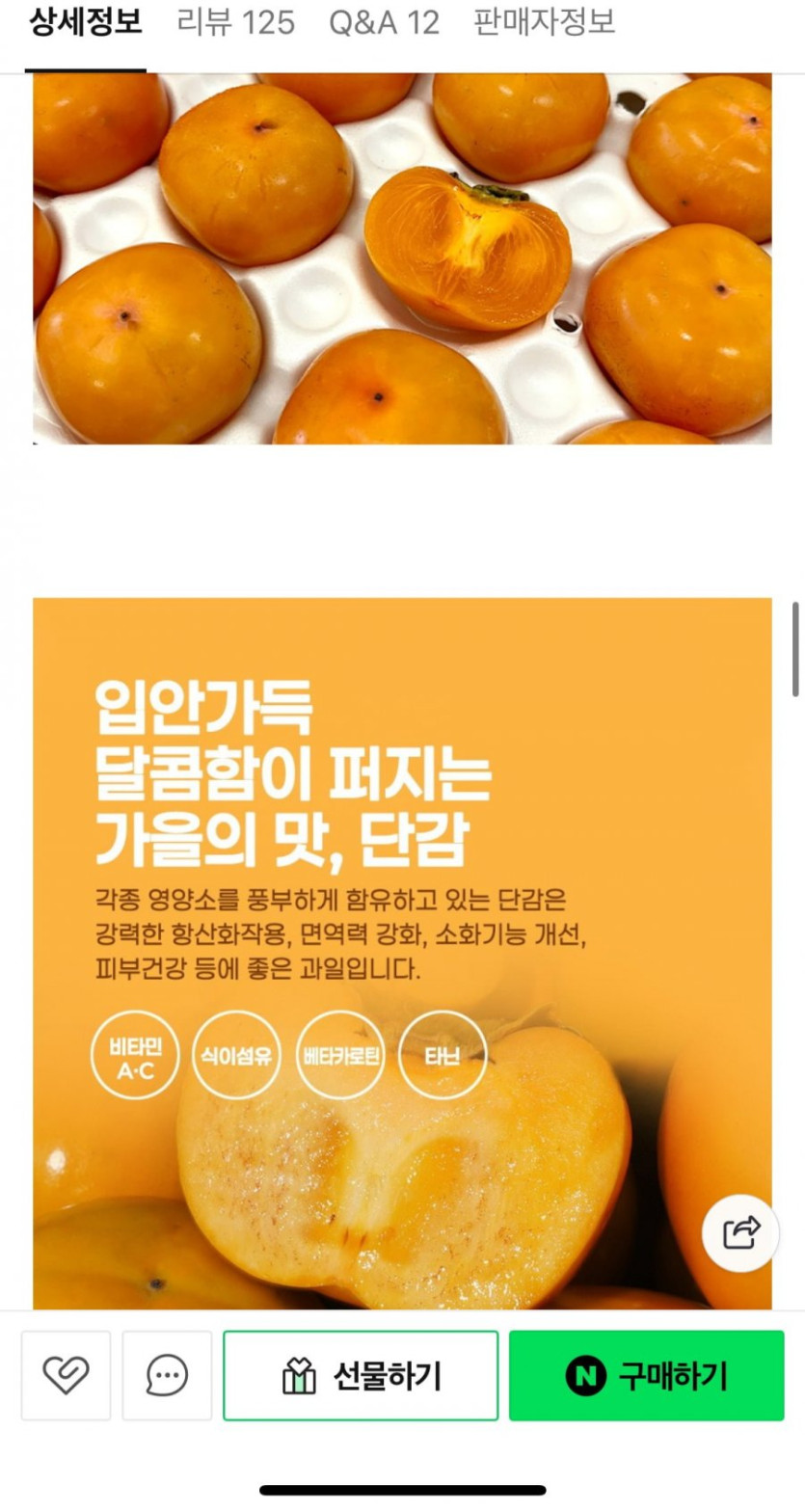
Task: Share this product with the floating share icon
Action: point(740,1232)
